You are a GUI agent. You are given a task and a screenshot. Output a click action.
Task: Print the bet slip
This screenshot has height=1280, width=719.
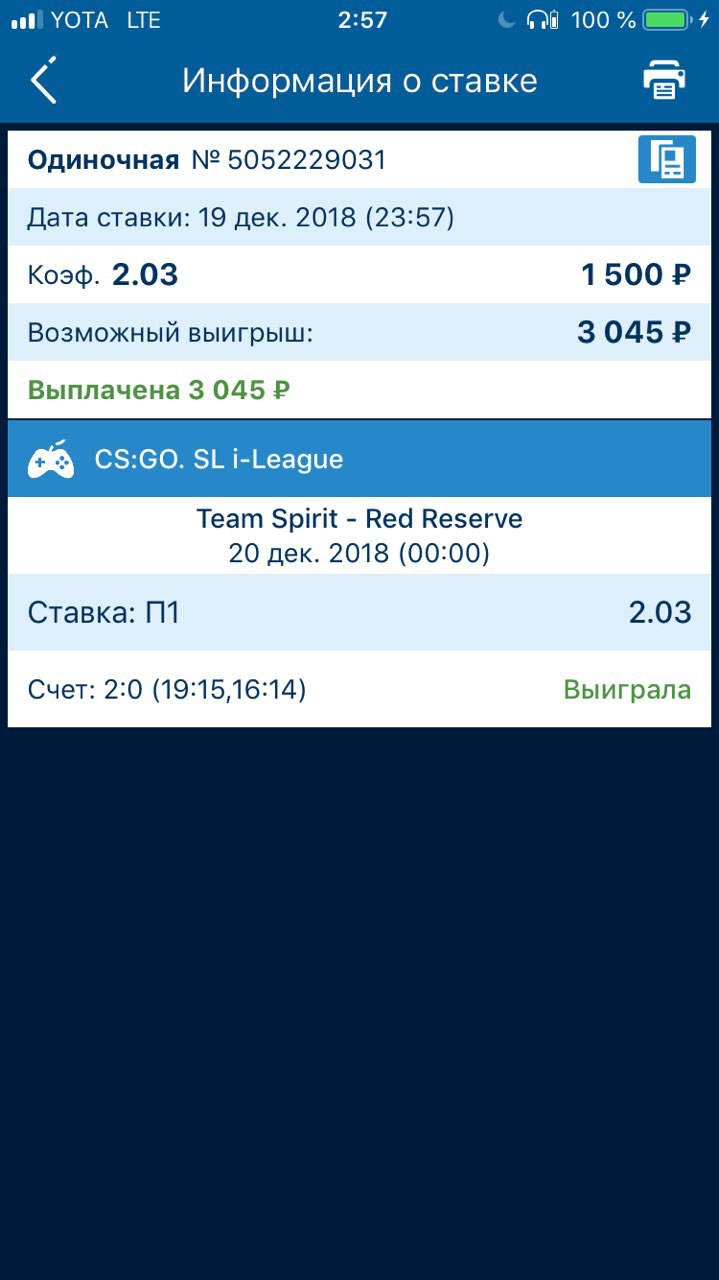pyautogui.click(x=664, y=80)
